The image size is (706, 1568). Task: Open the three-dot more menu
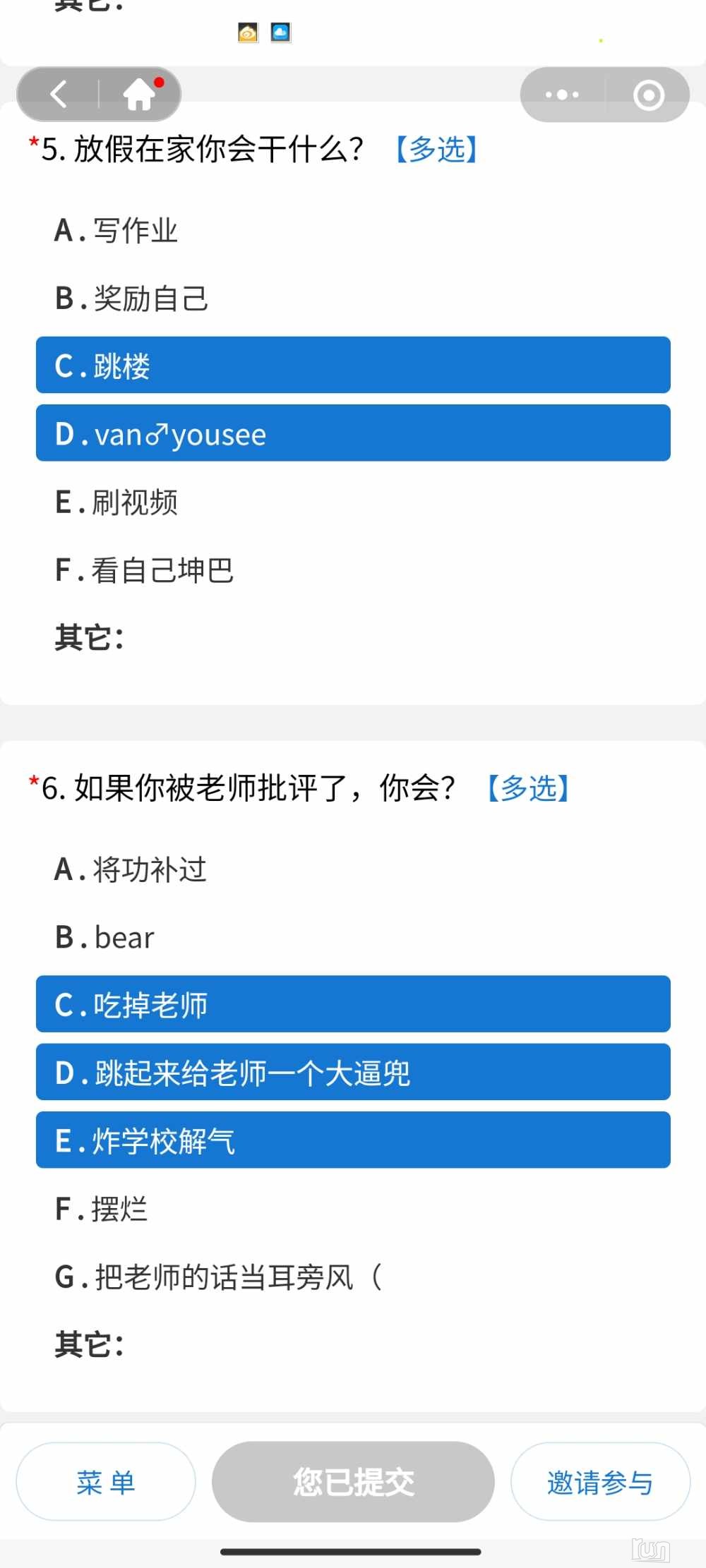[x=562, y=95]
